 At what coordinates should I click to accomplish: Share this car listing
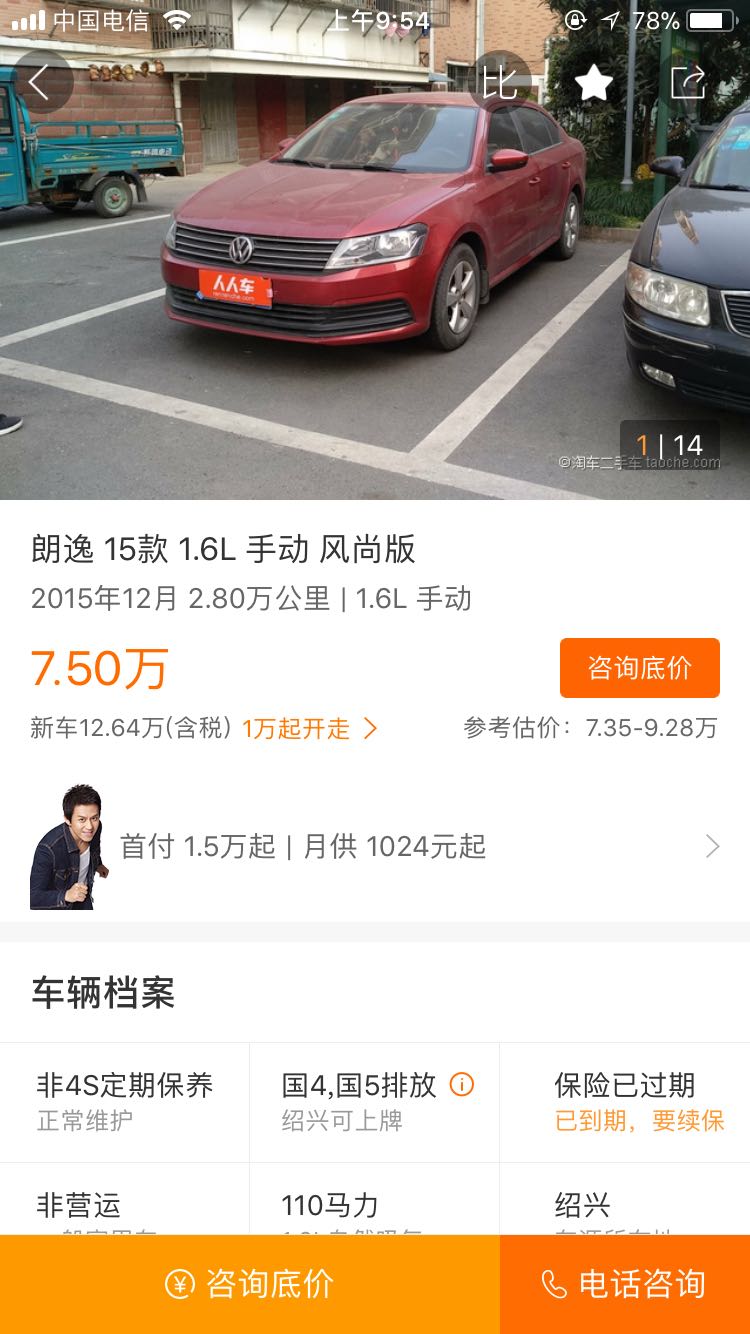(x=688, y=83)
